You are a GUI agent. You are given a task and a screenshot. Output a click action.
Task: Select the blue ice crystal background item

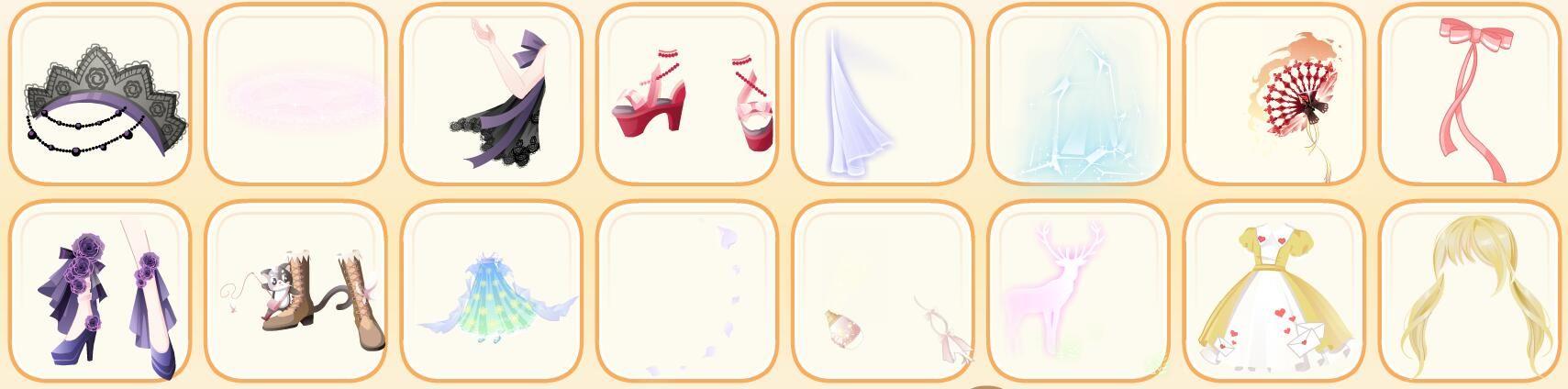coord(1078,94)
